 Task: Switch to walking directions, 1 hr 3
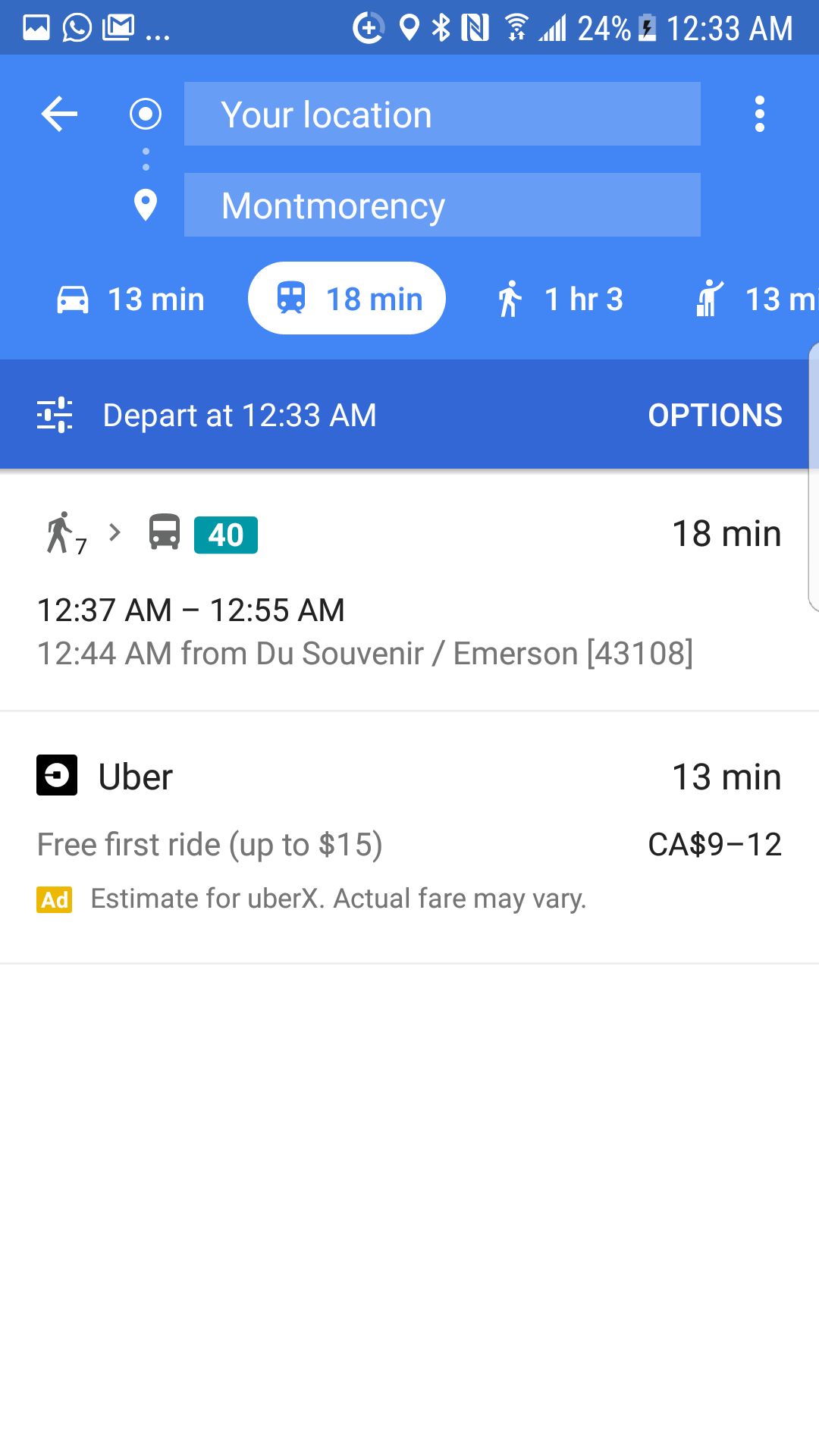pyautogui.click(x=561, y=299)
